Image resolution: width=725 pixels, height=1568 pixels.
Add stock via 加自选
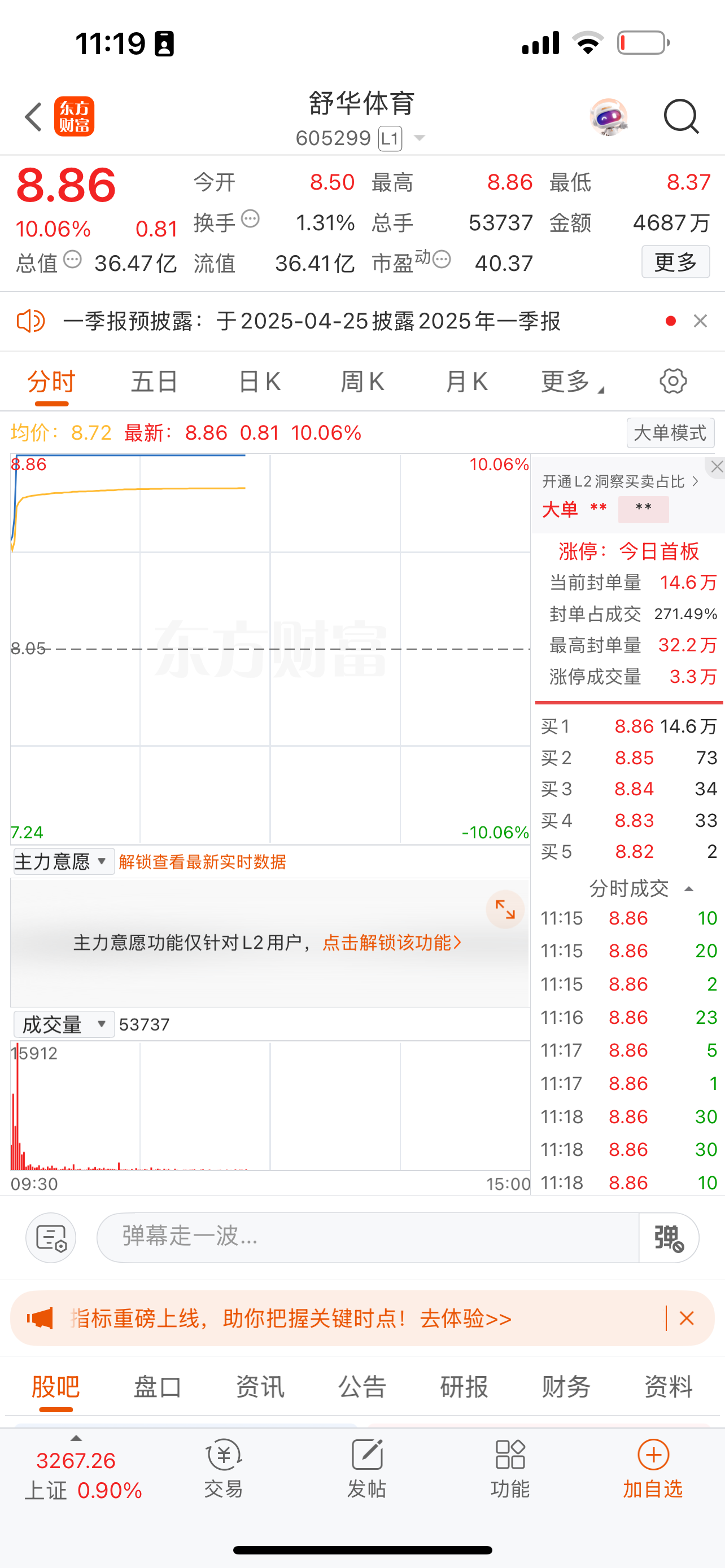(653, 1468)
